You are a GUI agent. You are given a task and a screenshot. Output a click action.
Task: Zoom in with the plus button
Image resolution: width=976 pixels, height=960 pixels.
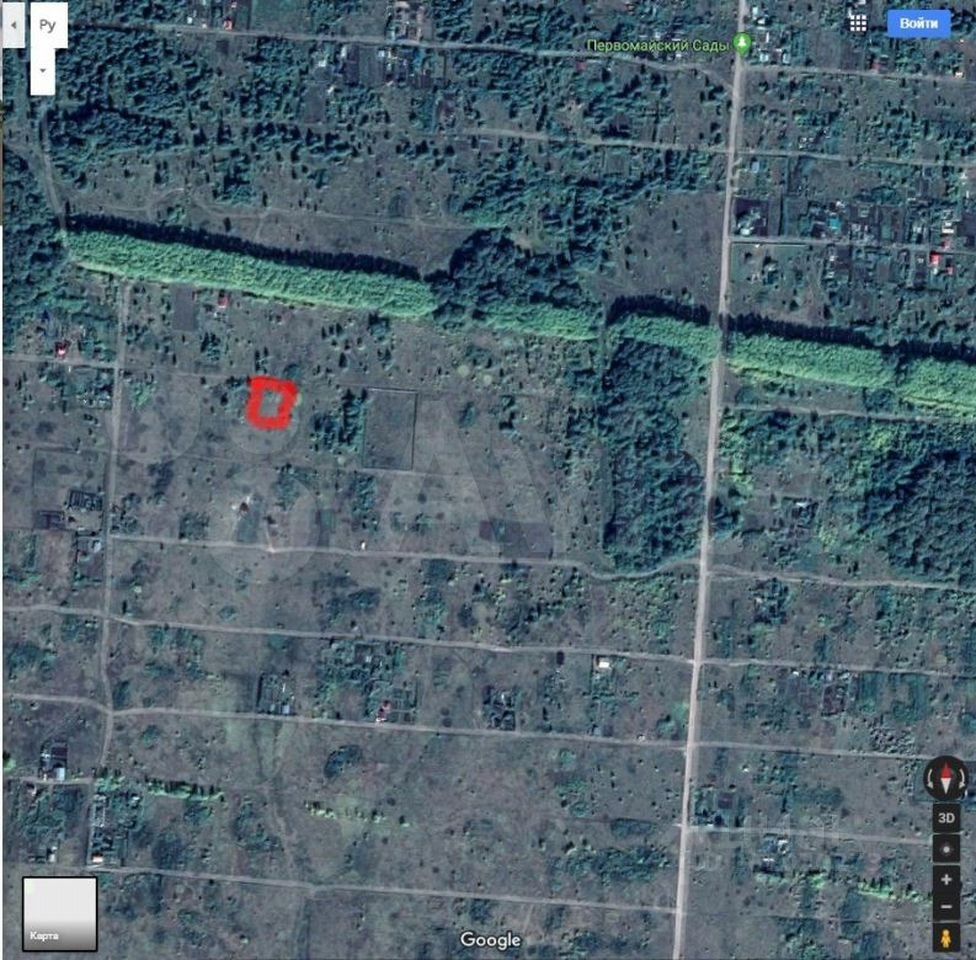click(x=946, y=881)
